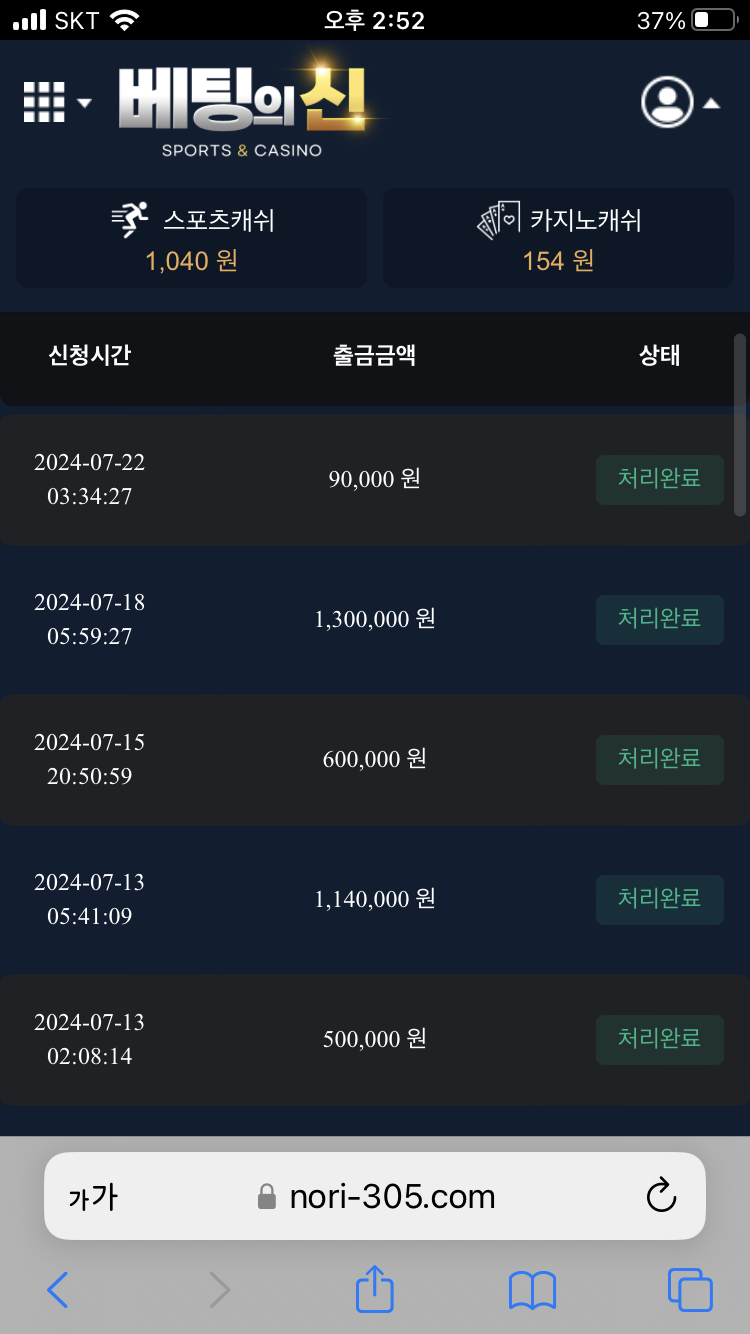Image resolution: width=750 pixels, height=1334 pixels.
Task: Reload the nori-305.com page
Action: tap(661, 1196)
